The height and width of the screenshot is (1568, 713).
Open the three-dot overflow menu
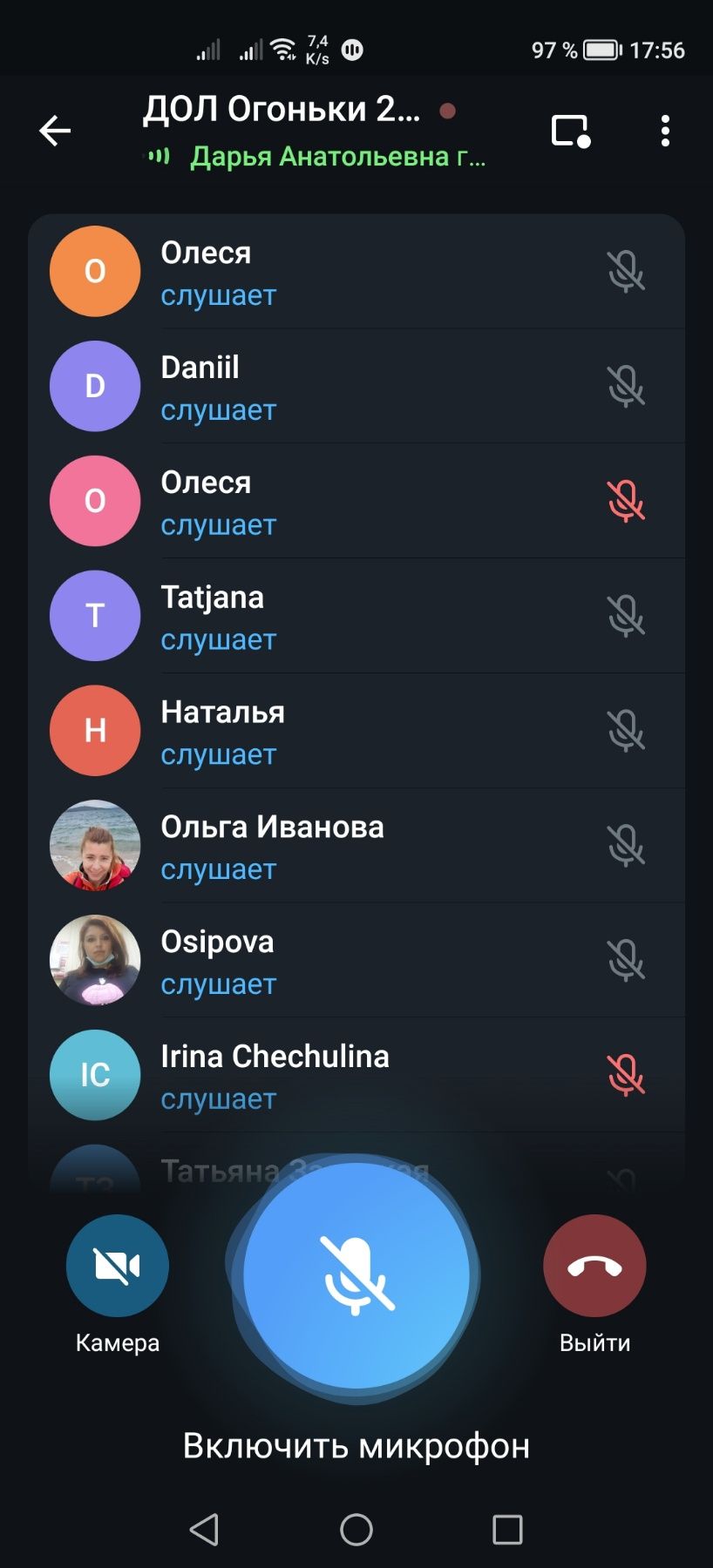pos(665,131)
